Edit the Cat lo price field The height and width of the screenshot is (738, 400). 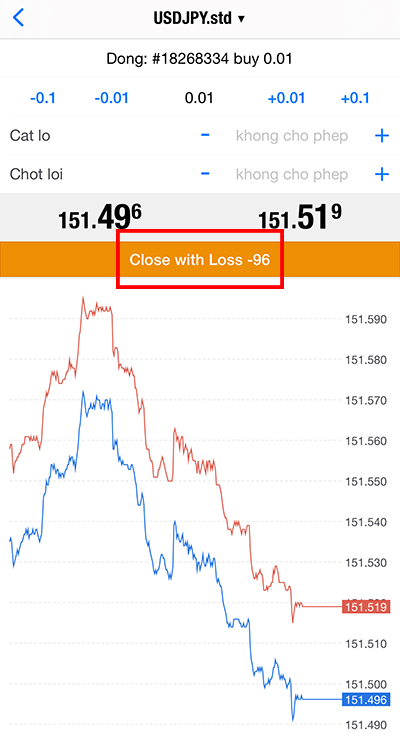click(x=292, y=136)
